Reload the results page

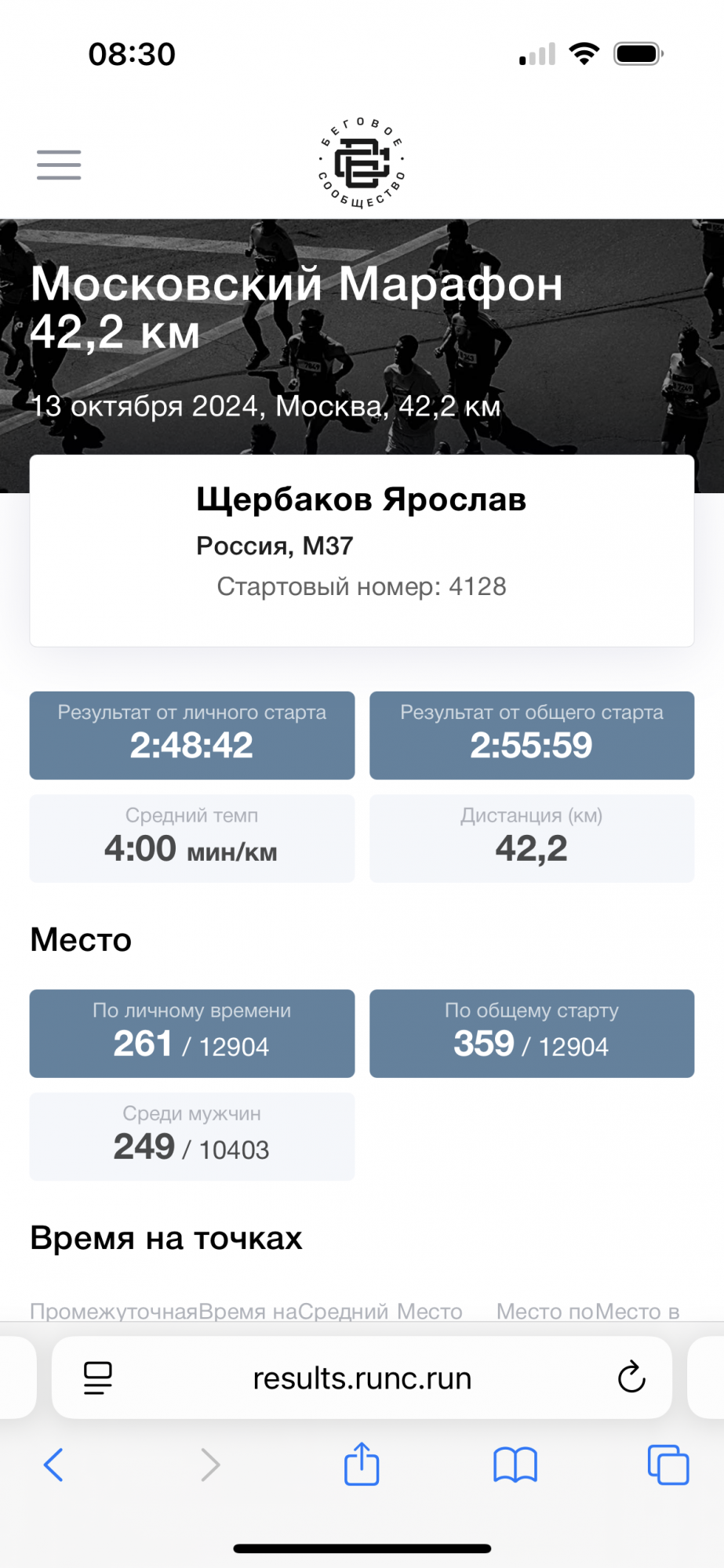coord(631,1377)
